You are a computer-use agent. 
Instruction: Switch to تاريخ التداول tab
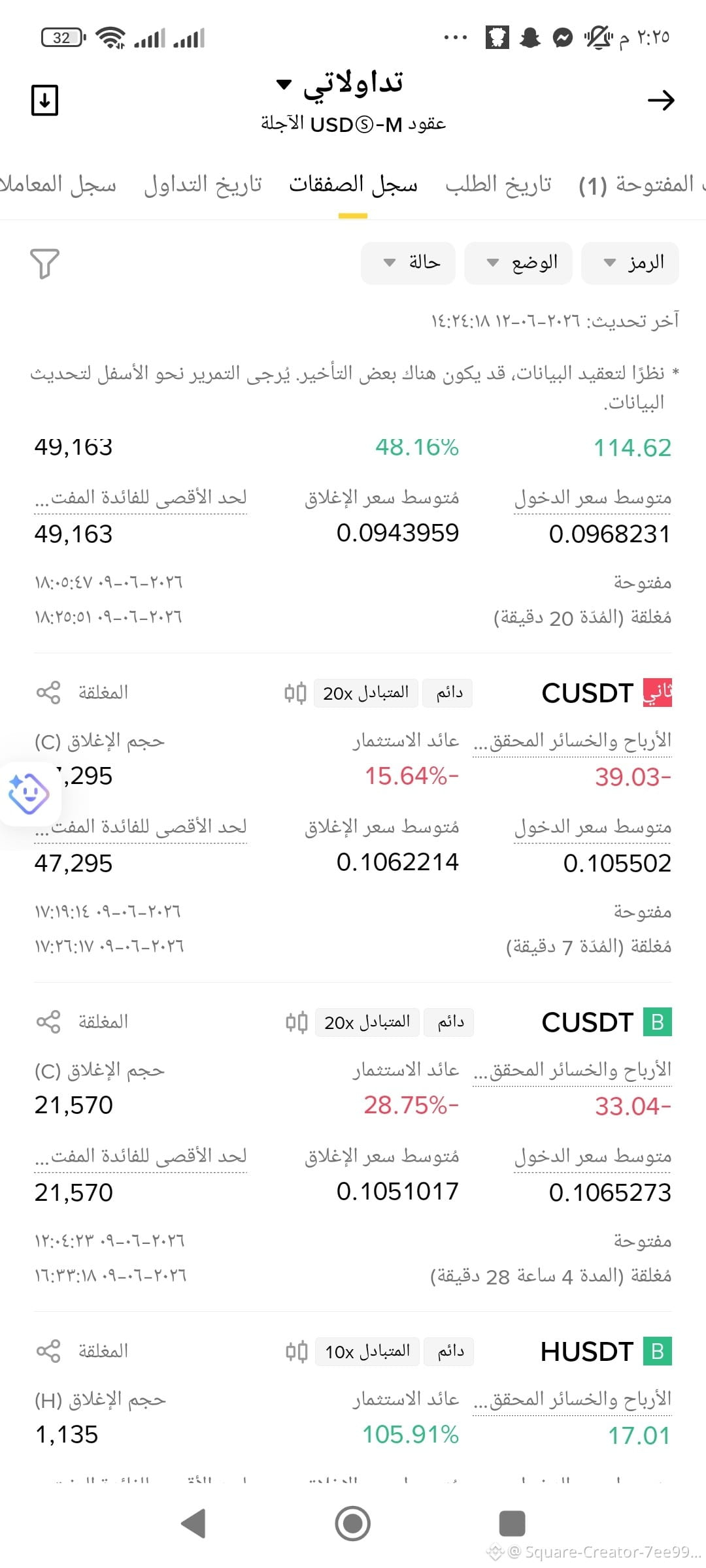pos(203,184)
